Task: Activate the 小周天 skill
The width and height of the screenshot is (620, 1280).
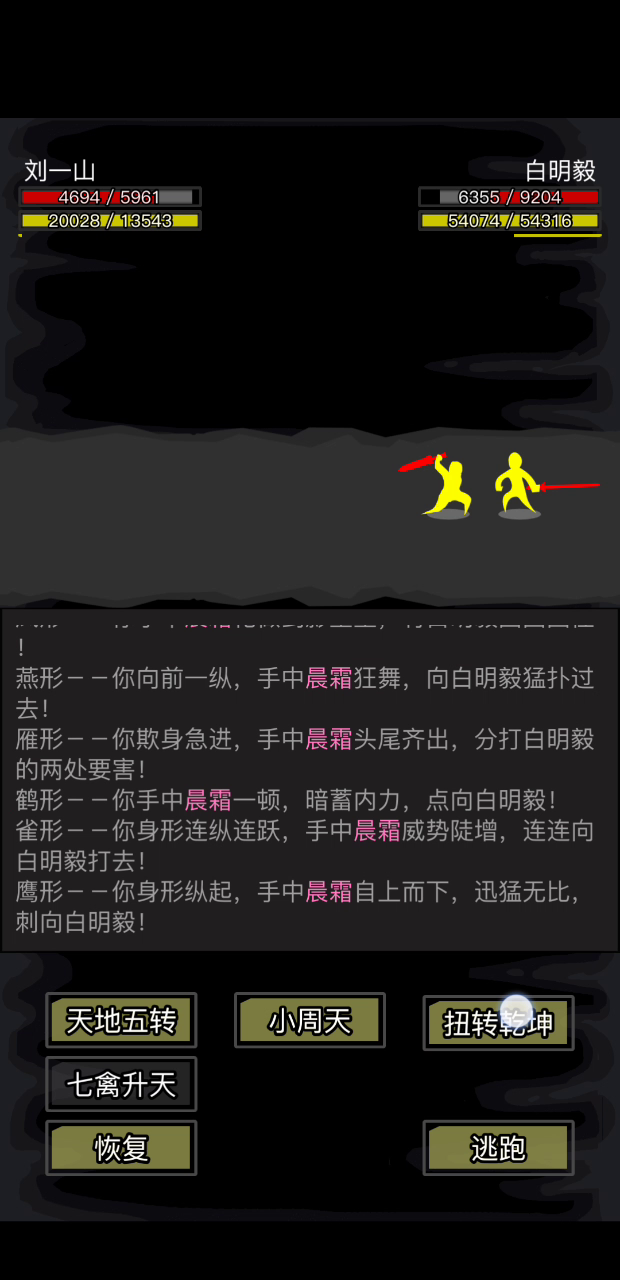Action: tap(310, 1020)
